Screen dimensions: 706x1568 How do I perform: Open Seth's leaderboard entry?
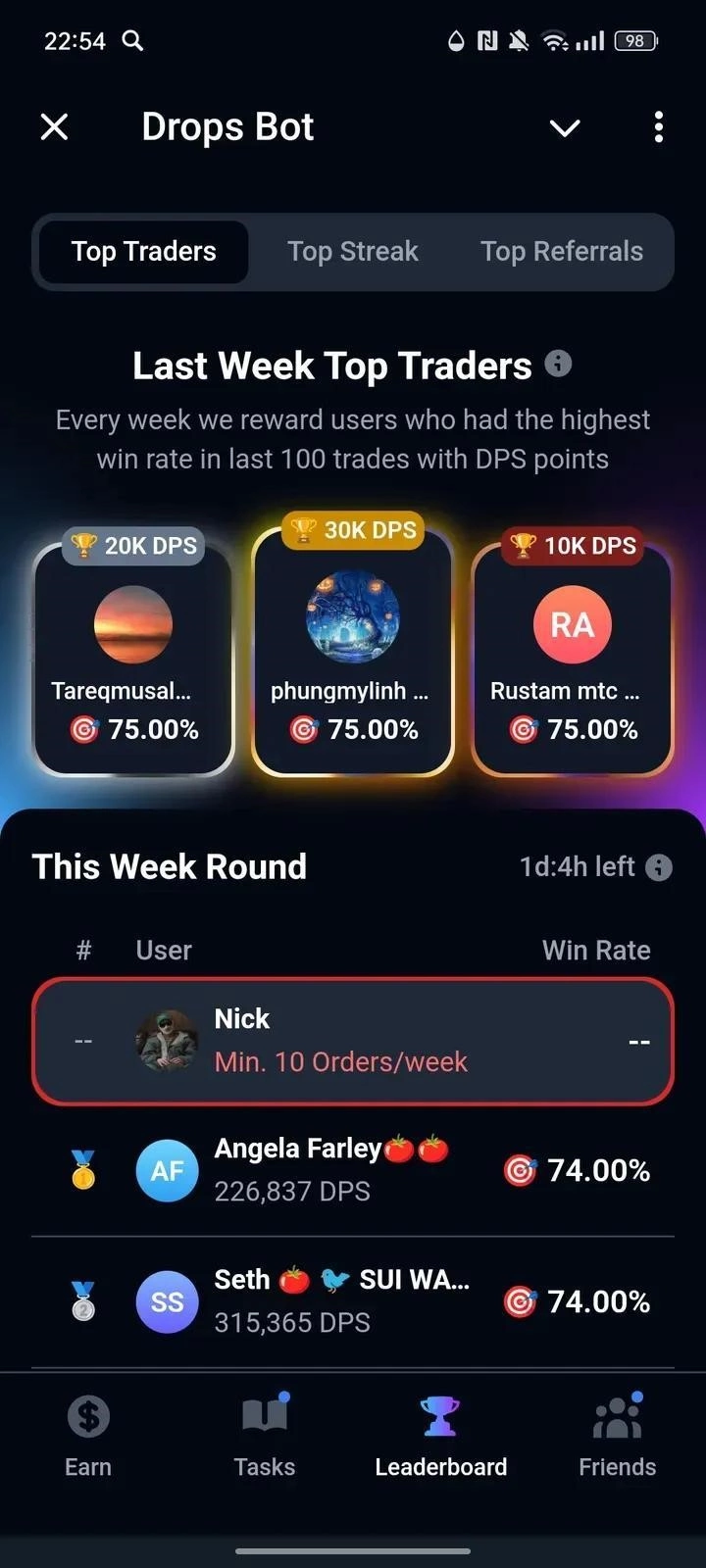click(353, 1301)
